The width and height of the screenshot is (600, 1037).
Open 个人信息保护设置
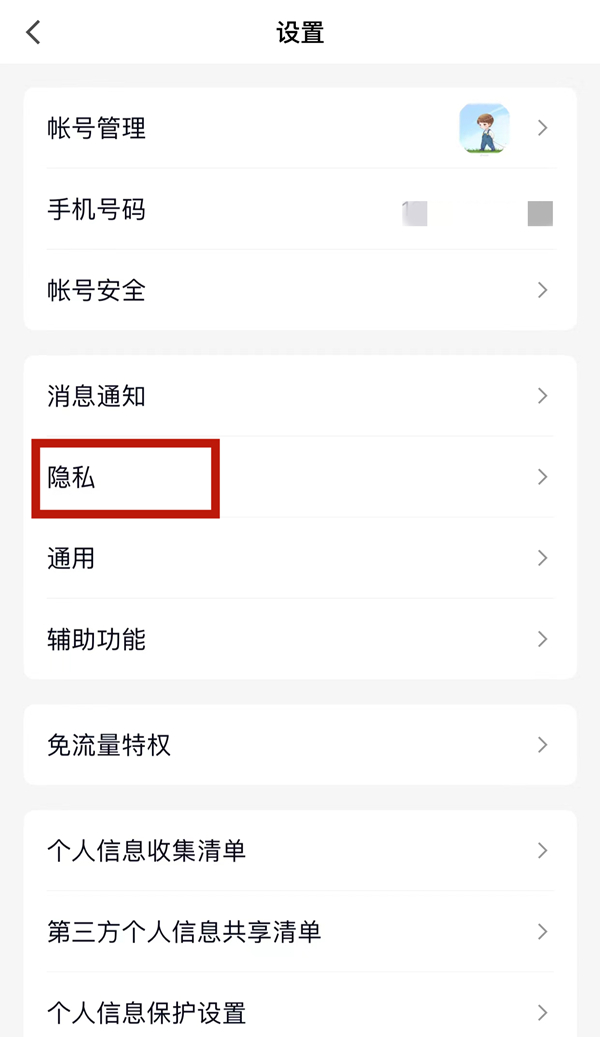(x=299, y=1012)
